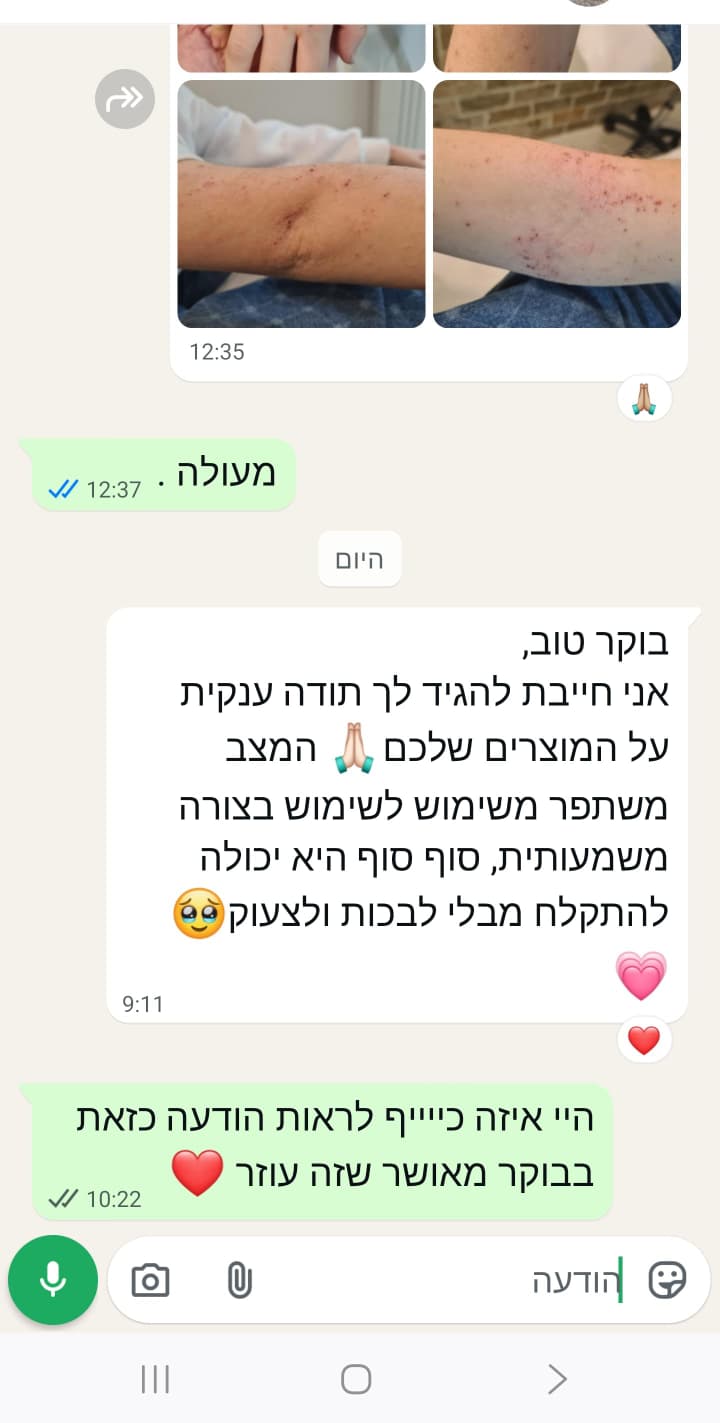This screenshot has height=1423, width=720.
Task: Forward the photo album message
Action: click(125, 99)
